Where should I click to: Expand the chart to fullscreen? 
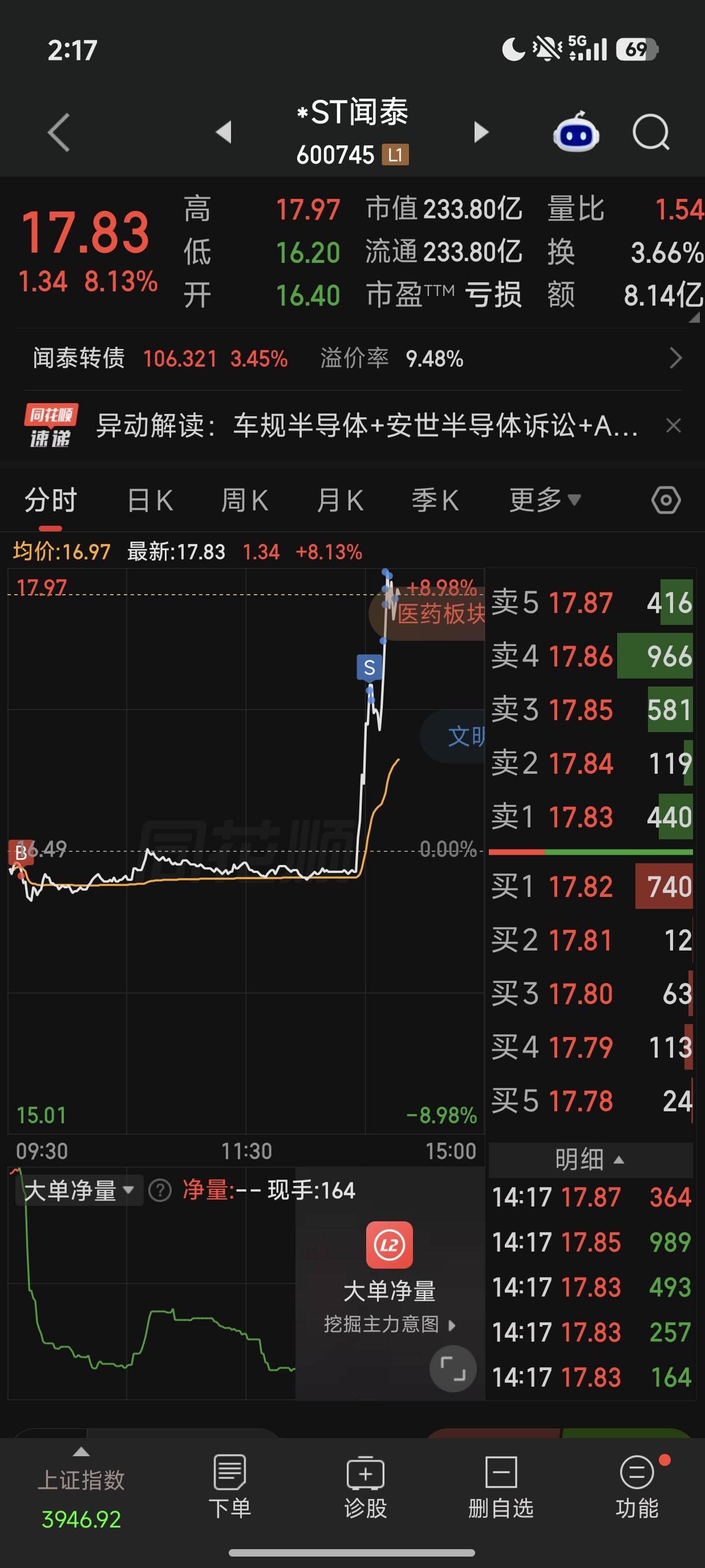pos(453,1369)
